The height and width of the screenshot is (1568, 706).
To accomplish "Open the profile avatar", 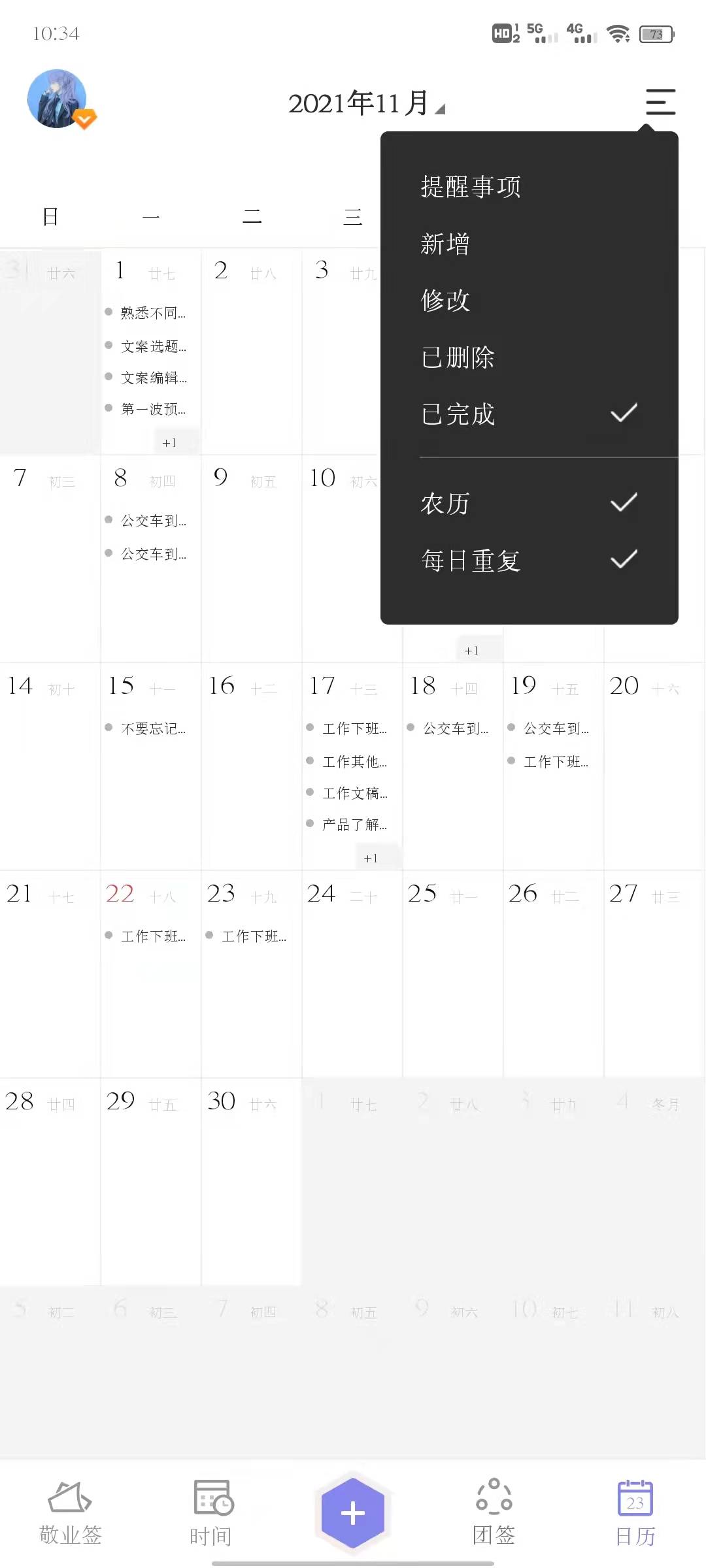I will tap(58, 99).
